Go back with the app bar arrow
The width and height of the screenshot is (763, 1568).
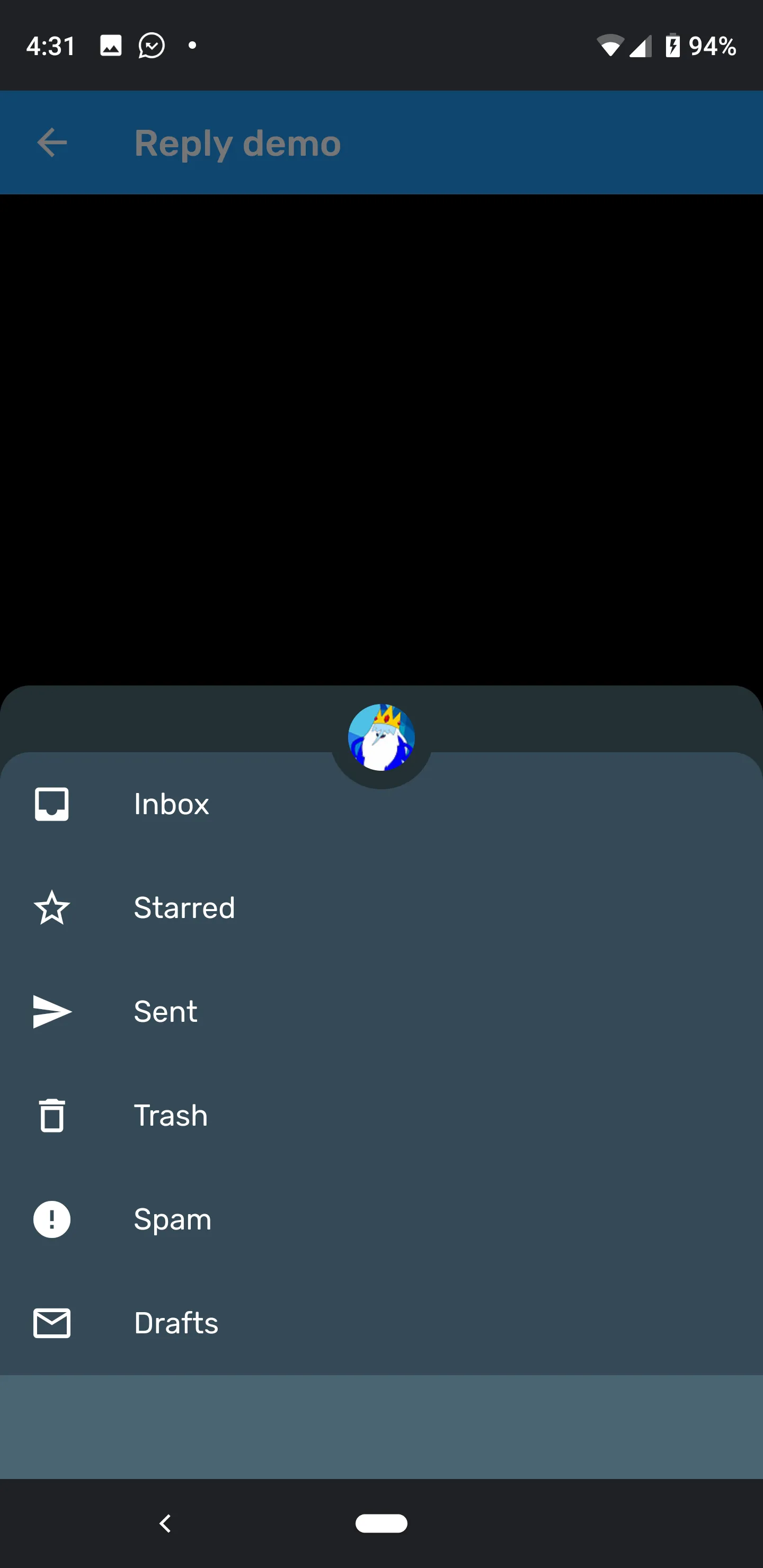52,143
